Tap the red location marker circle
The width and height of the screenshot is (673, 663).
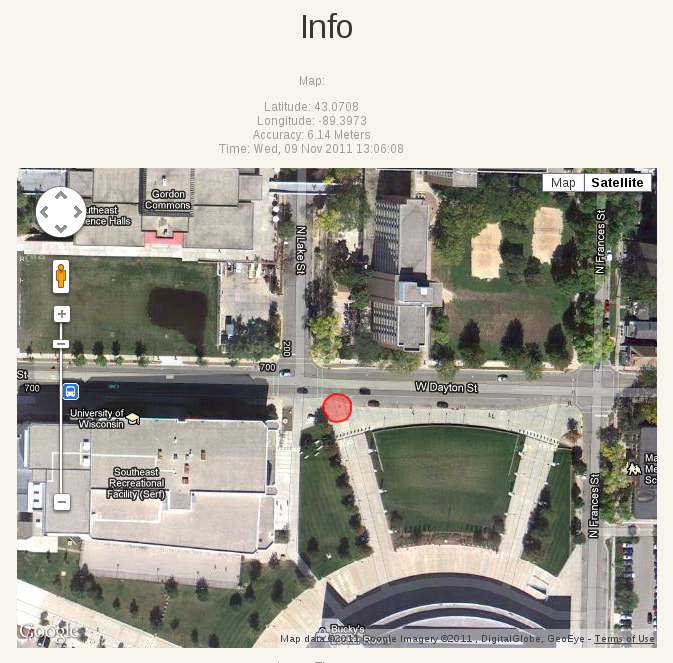click(x=338, y=408)
